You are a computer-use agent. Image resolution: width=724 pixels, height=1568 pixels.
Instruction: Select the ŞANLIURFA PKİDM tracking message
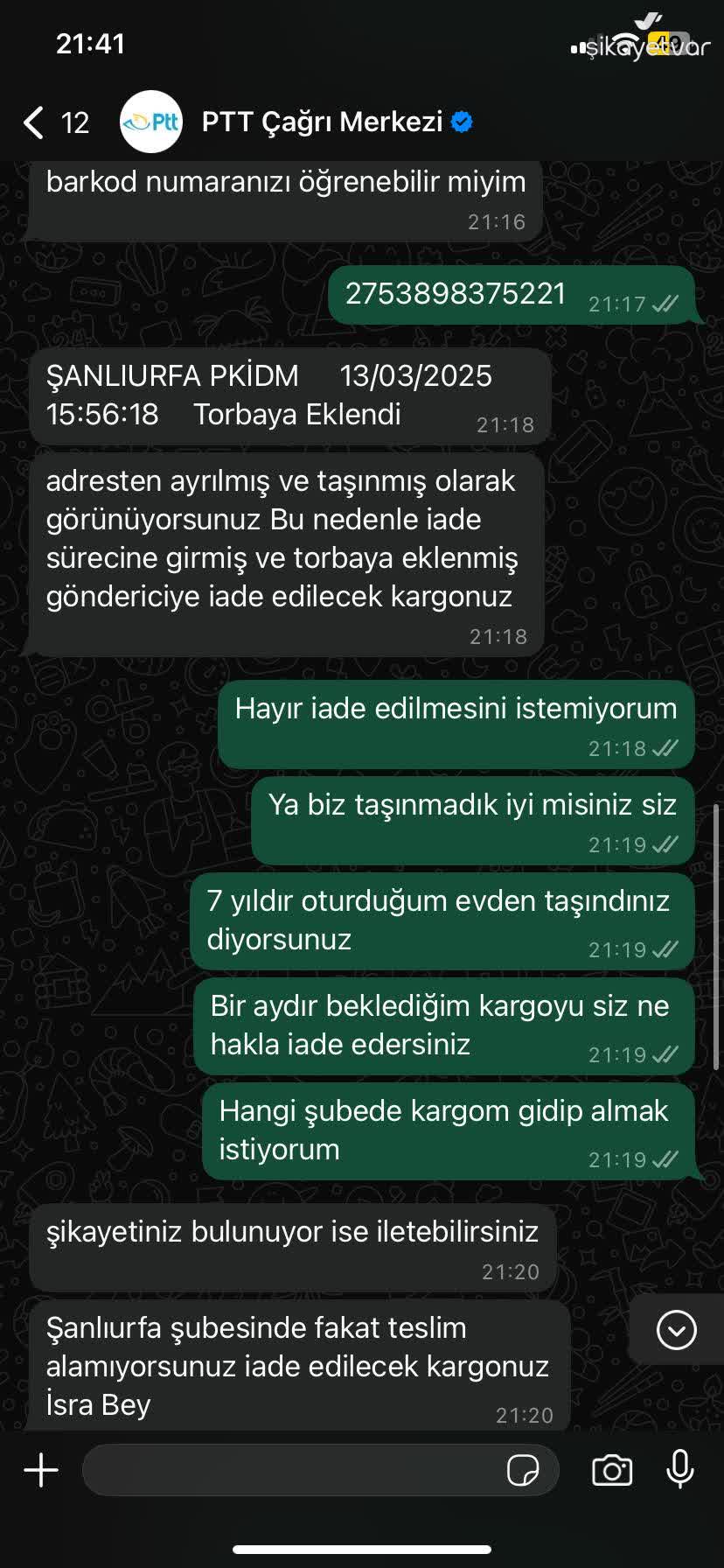tap(289, 395)
